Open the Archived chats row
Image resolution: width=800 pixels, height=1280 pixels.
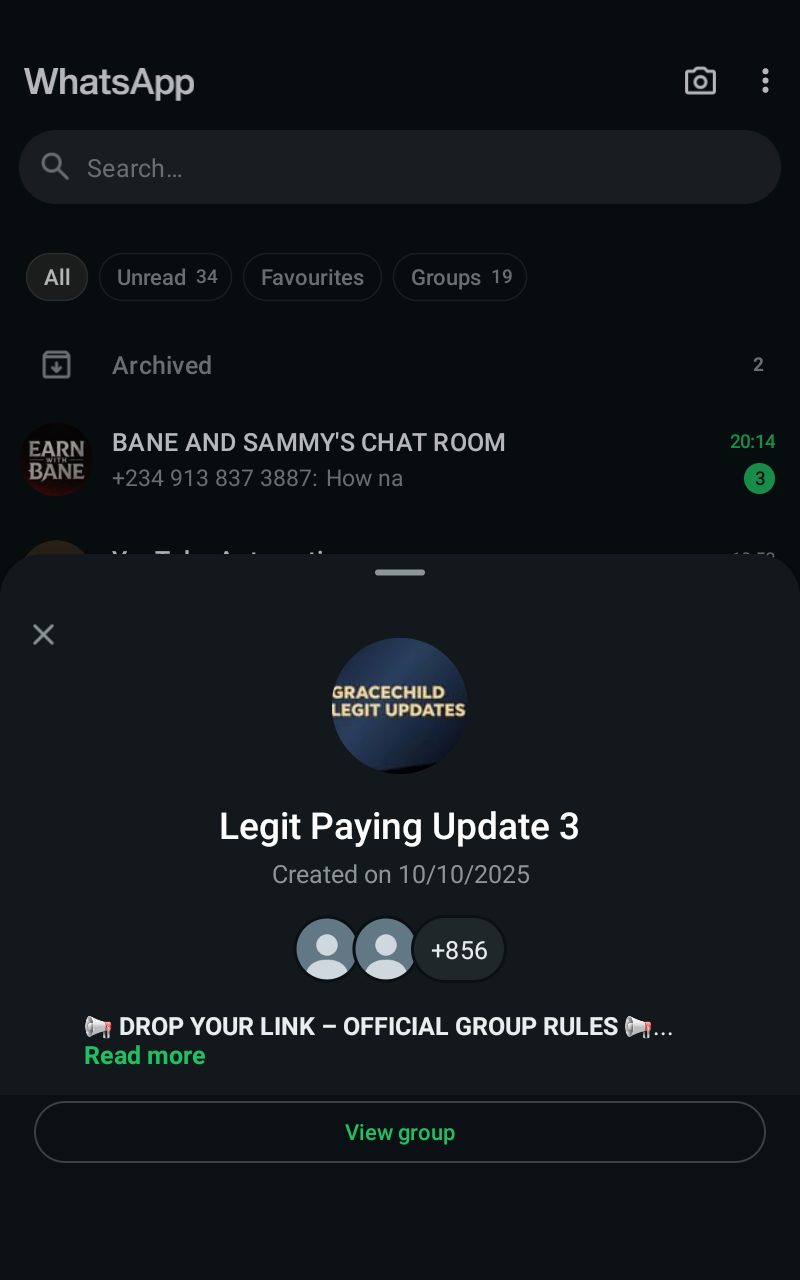click(400, 365)
